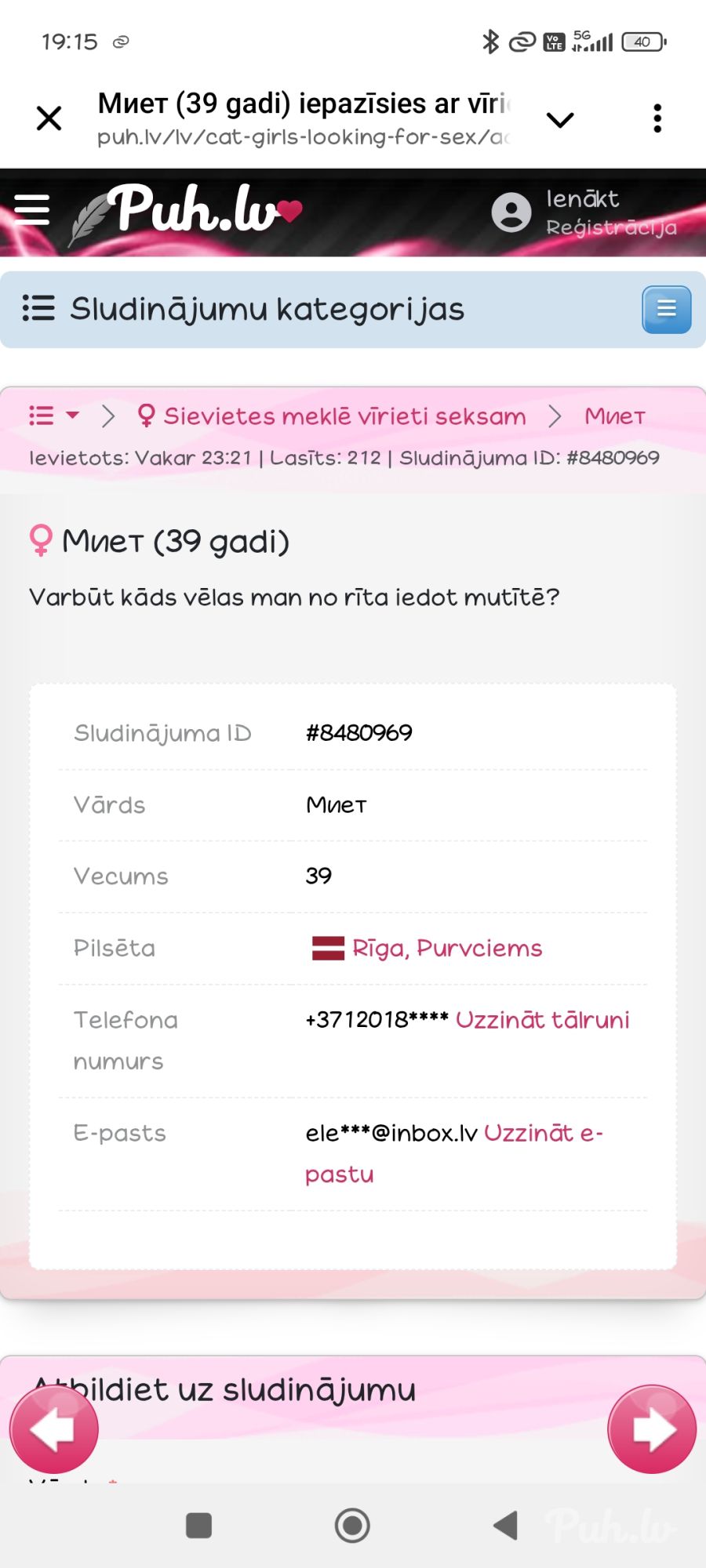Screen dimensions: 706x1568
Task: Open Sievietes meklē vīrieti seksam category
Action: point(344,416)
